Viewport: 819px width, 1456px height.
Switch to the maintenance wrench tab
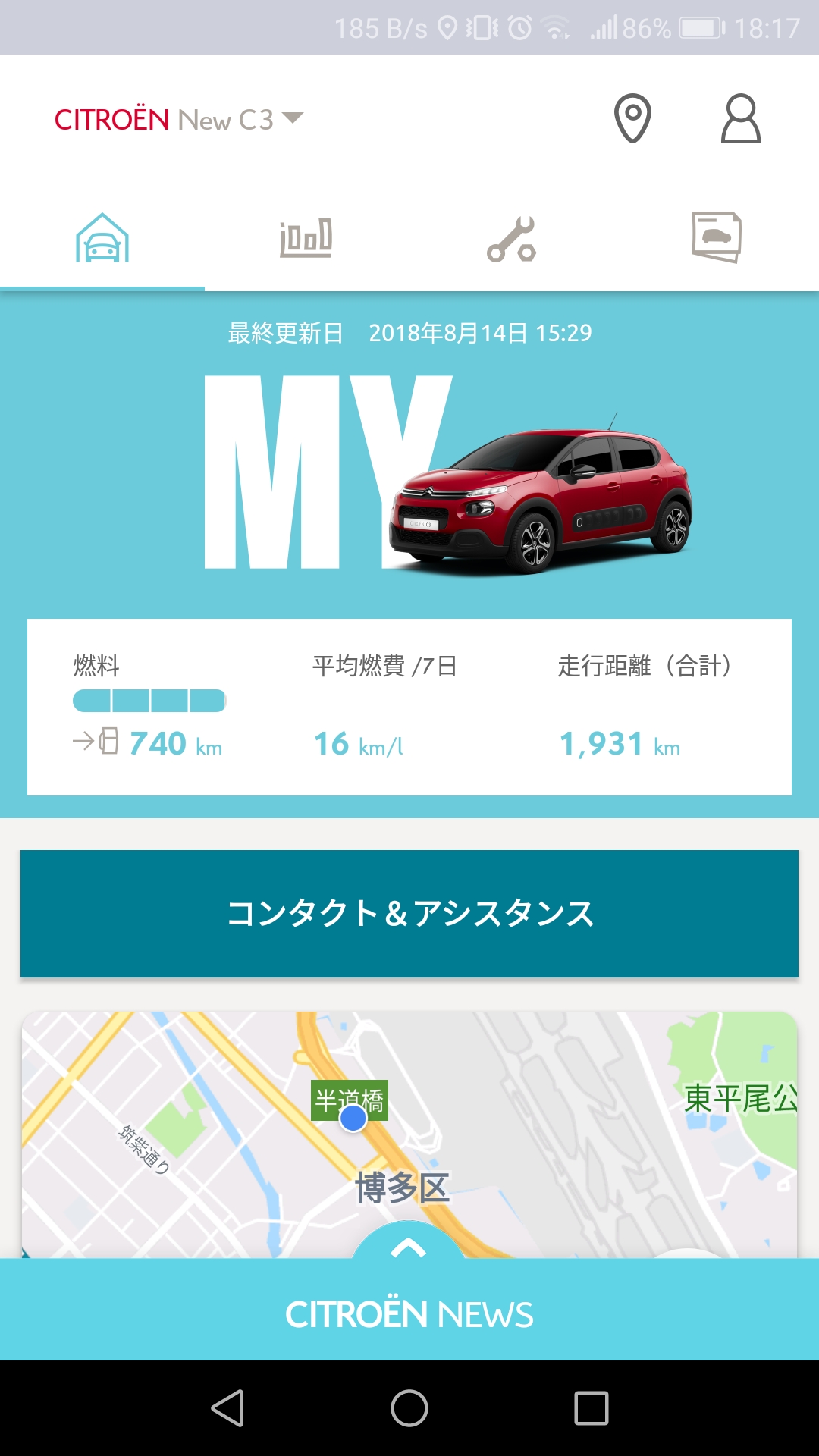tap(511, 240)
